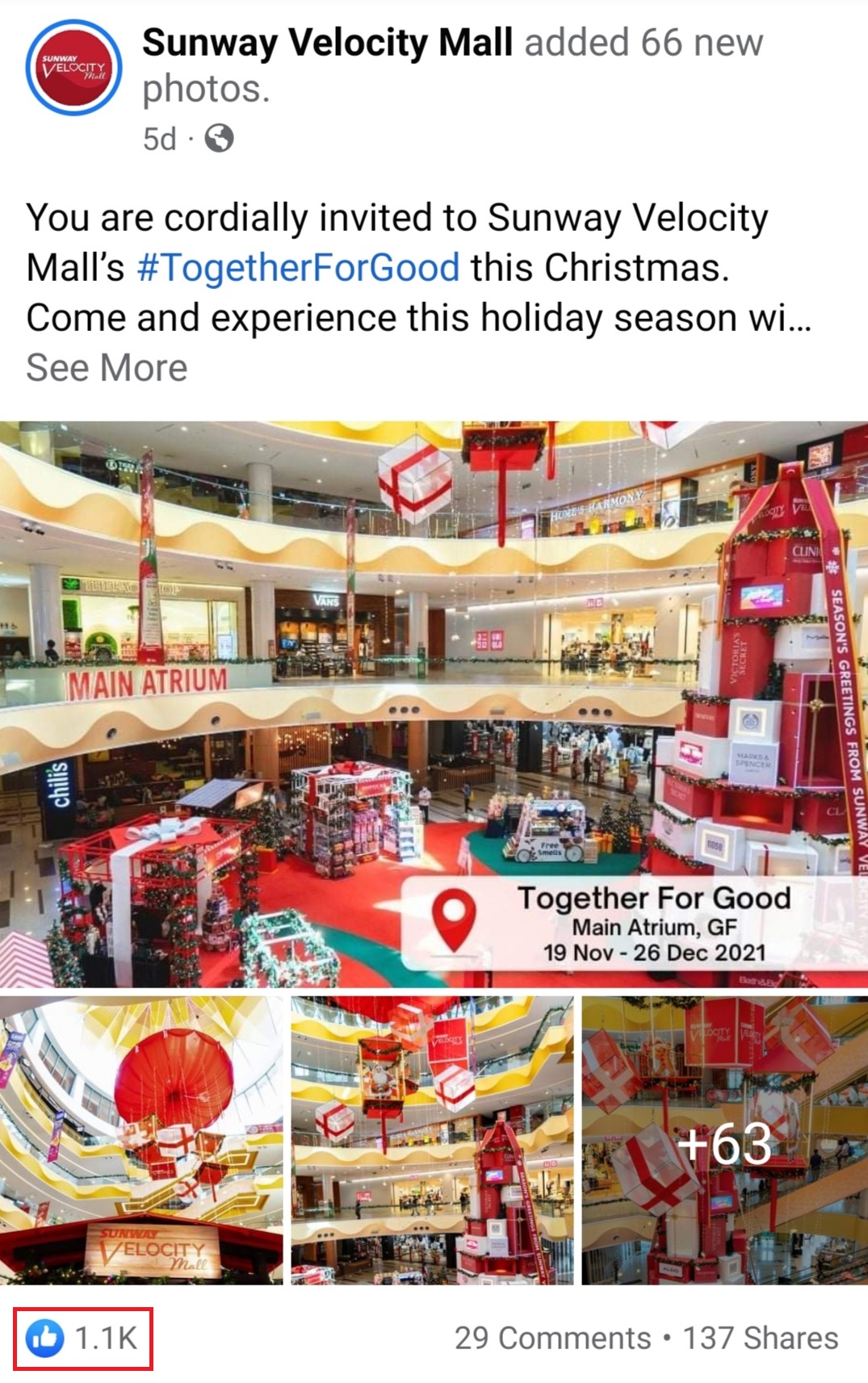Expand post text with See More

point(107,368)
